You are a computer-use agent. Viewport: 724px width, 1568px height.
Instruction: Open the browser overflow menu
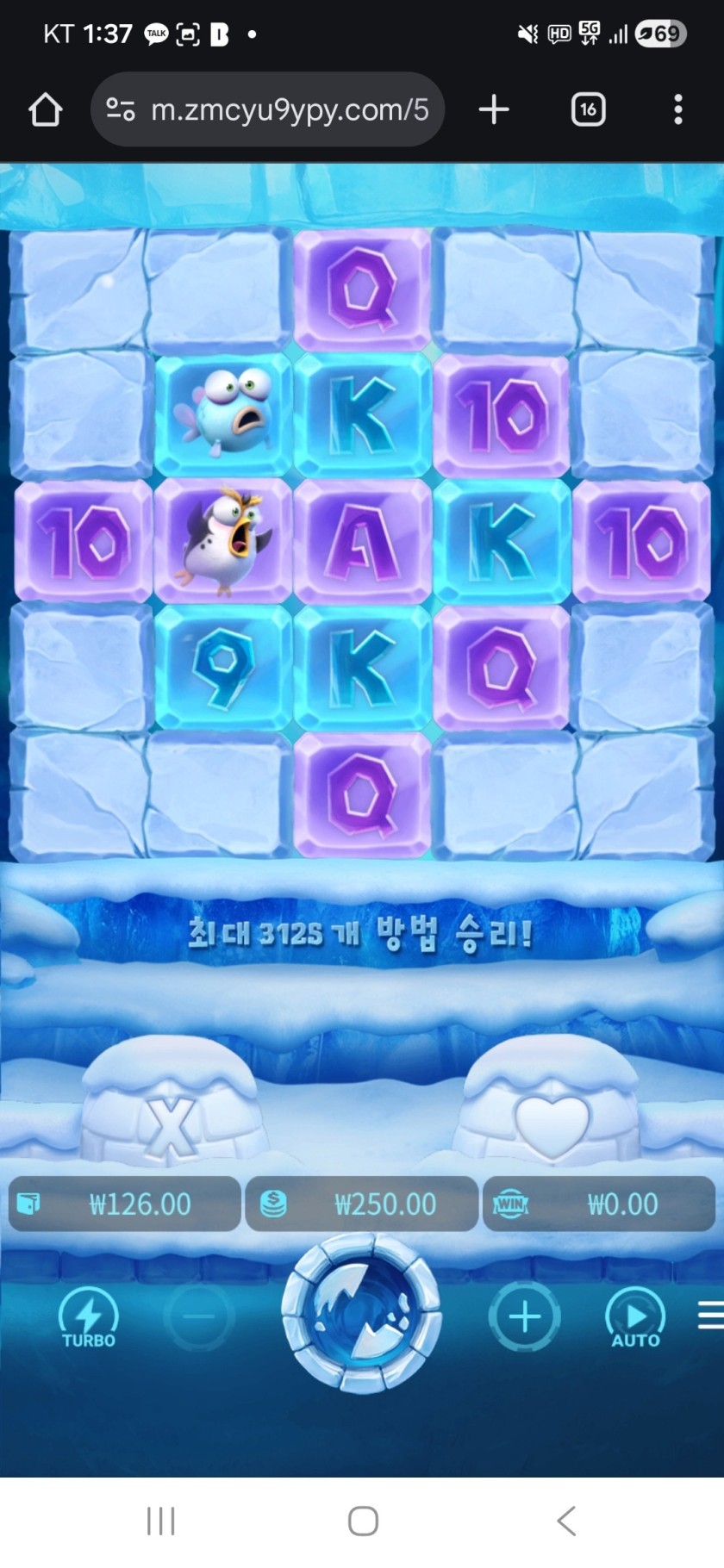click(x=678, y=110)
